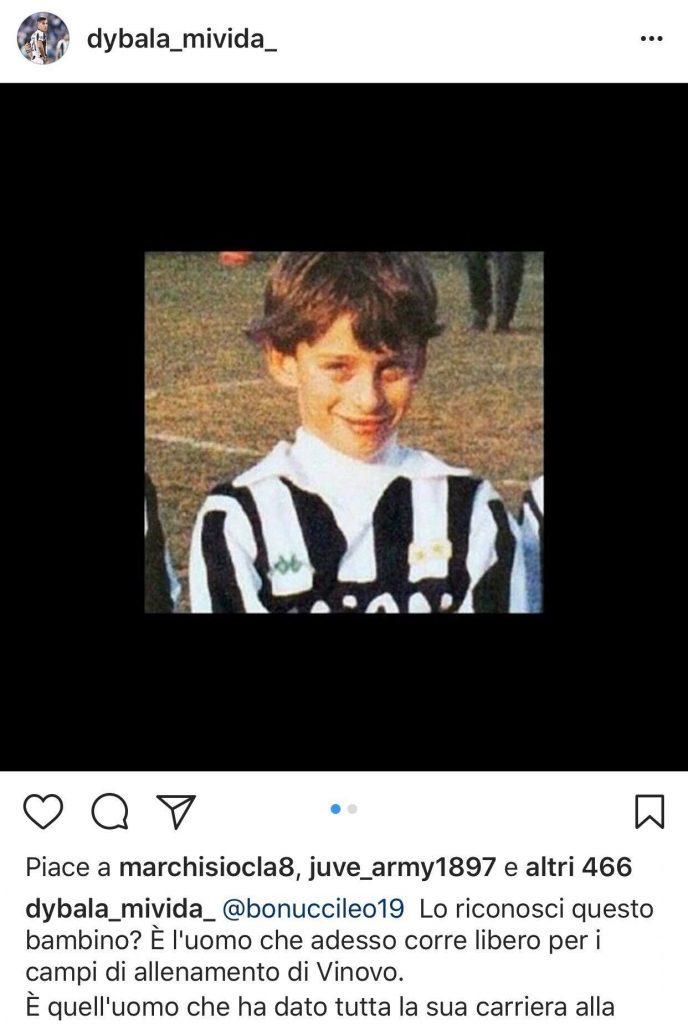The height and width of the screenshot is (1024, 688).
Task: Open the @bonuccileo19 mention in caption
Action: 315,910
